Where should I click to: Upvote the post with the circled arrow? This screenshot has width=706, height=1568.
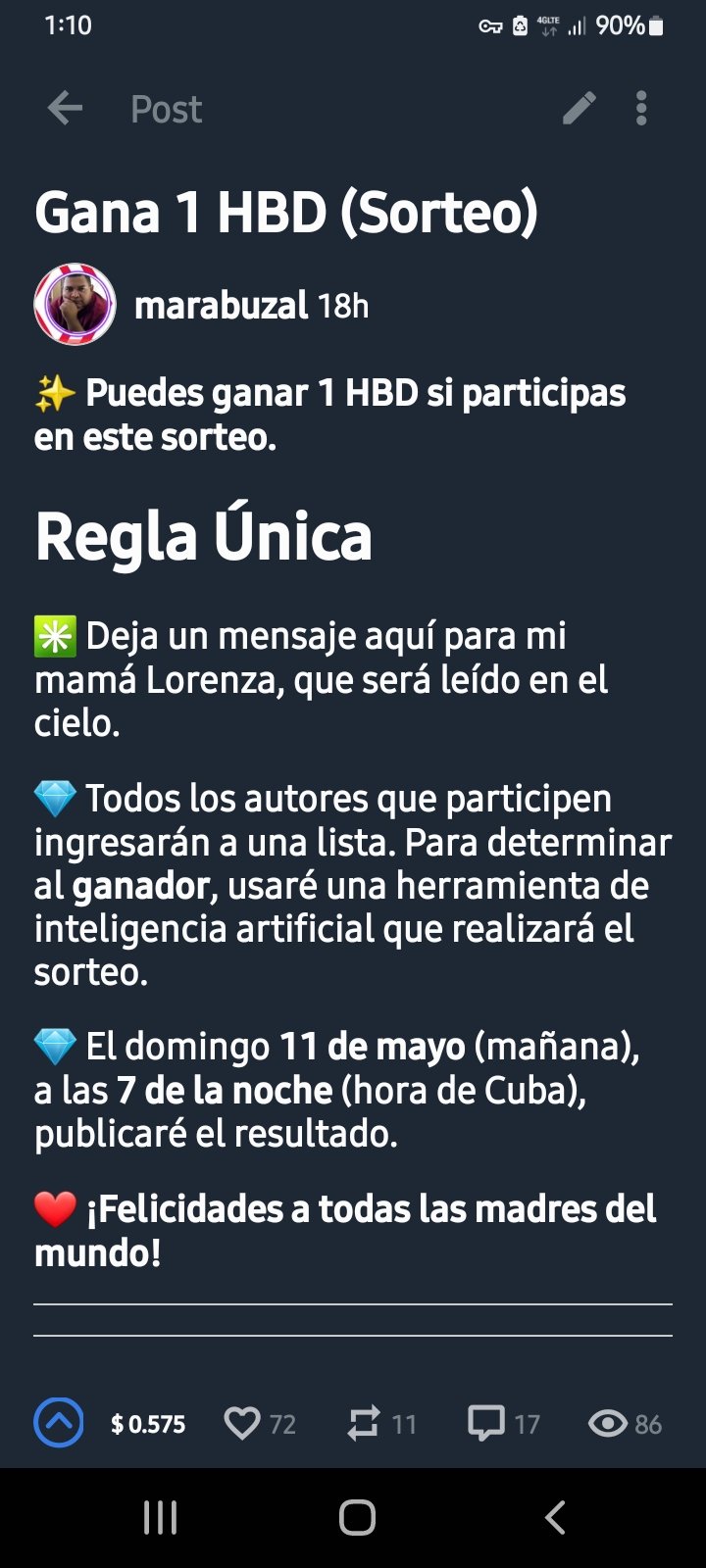59,1423
